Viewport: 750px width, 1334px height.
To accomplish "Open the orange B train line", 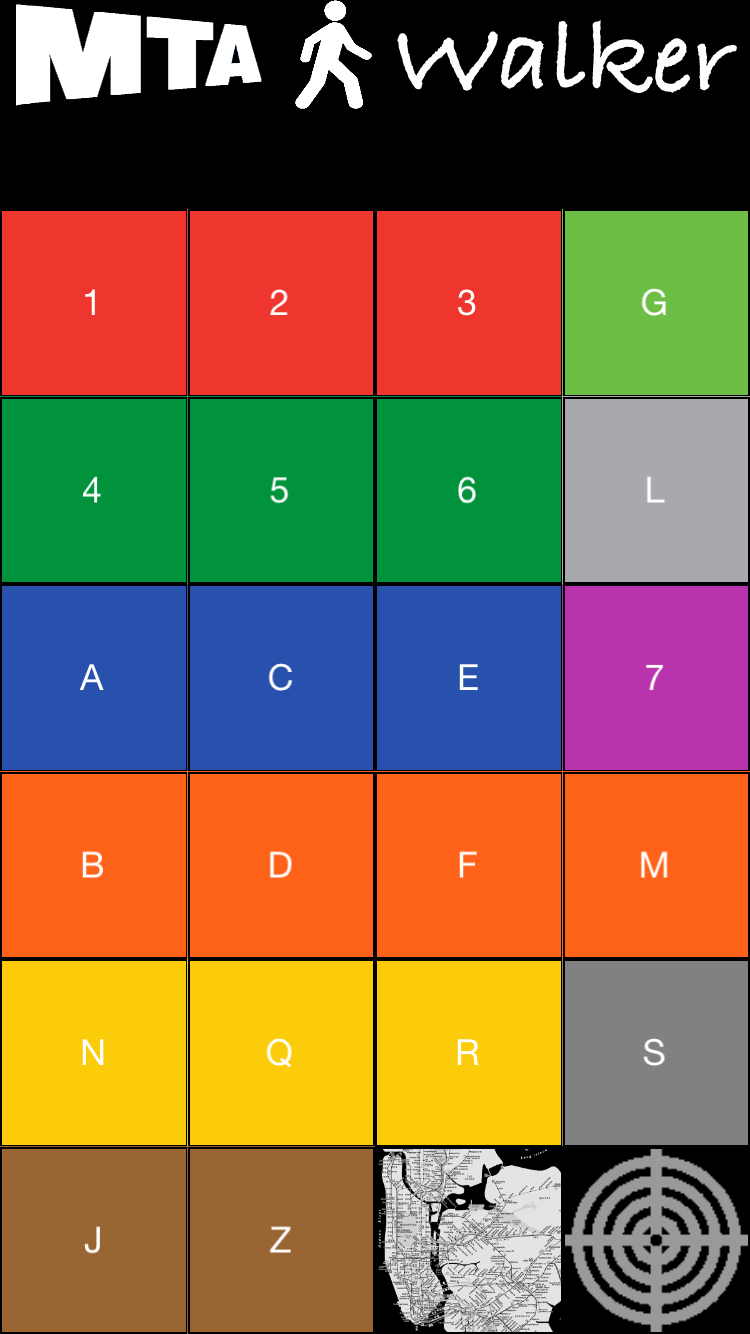I will tap(93, 865).
